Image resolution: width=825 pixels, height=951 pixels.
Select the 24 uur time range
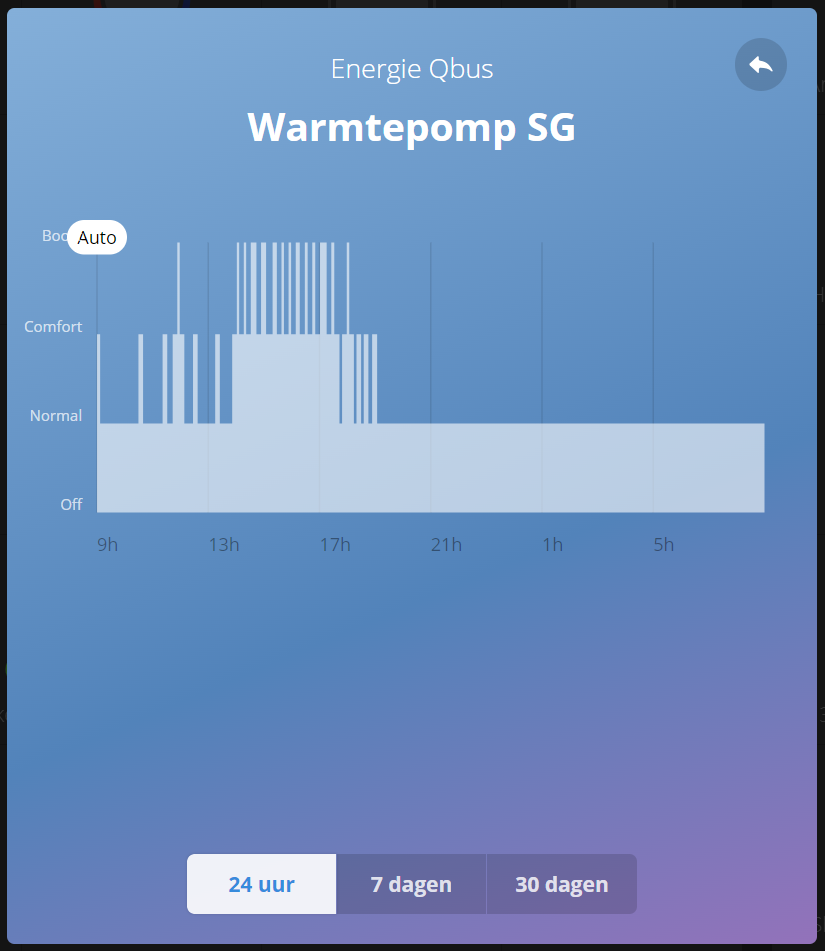tap(261, 884)
